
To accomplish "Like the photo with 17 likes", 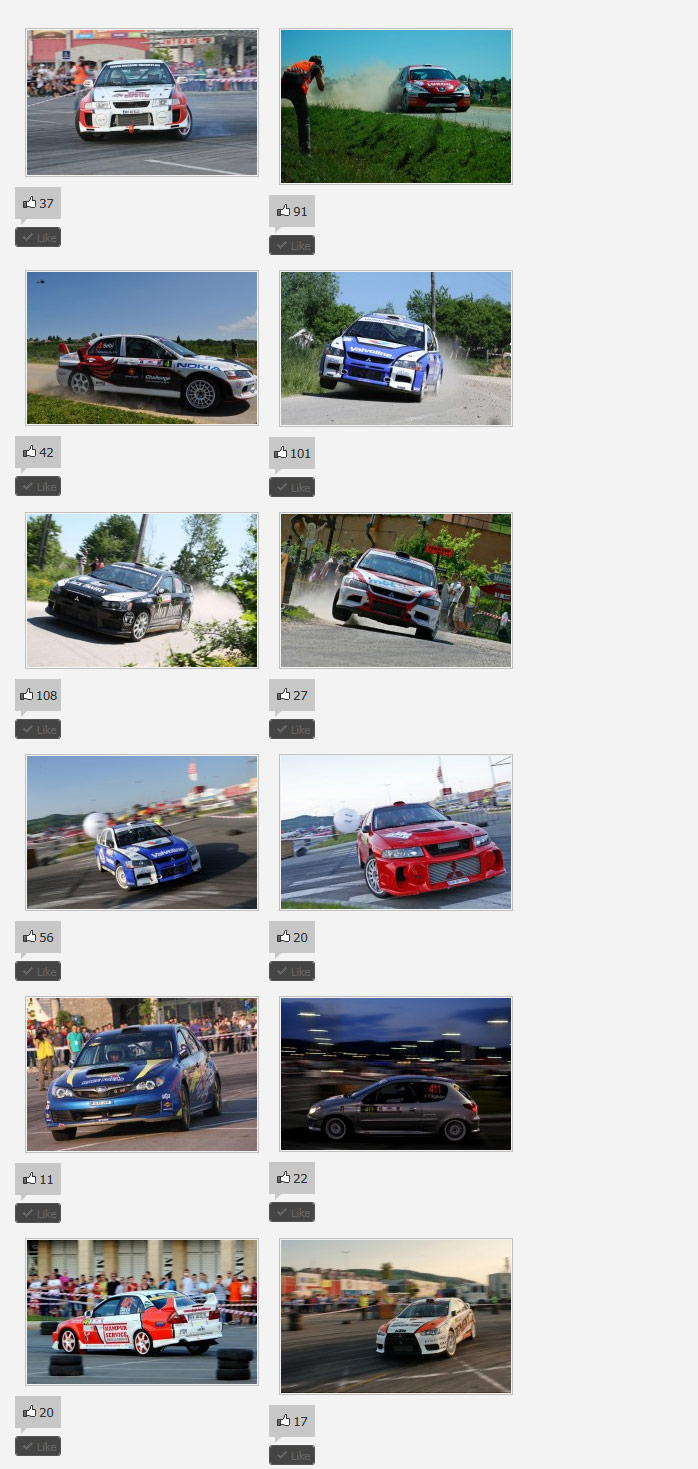I will click(292, 1455).
